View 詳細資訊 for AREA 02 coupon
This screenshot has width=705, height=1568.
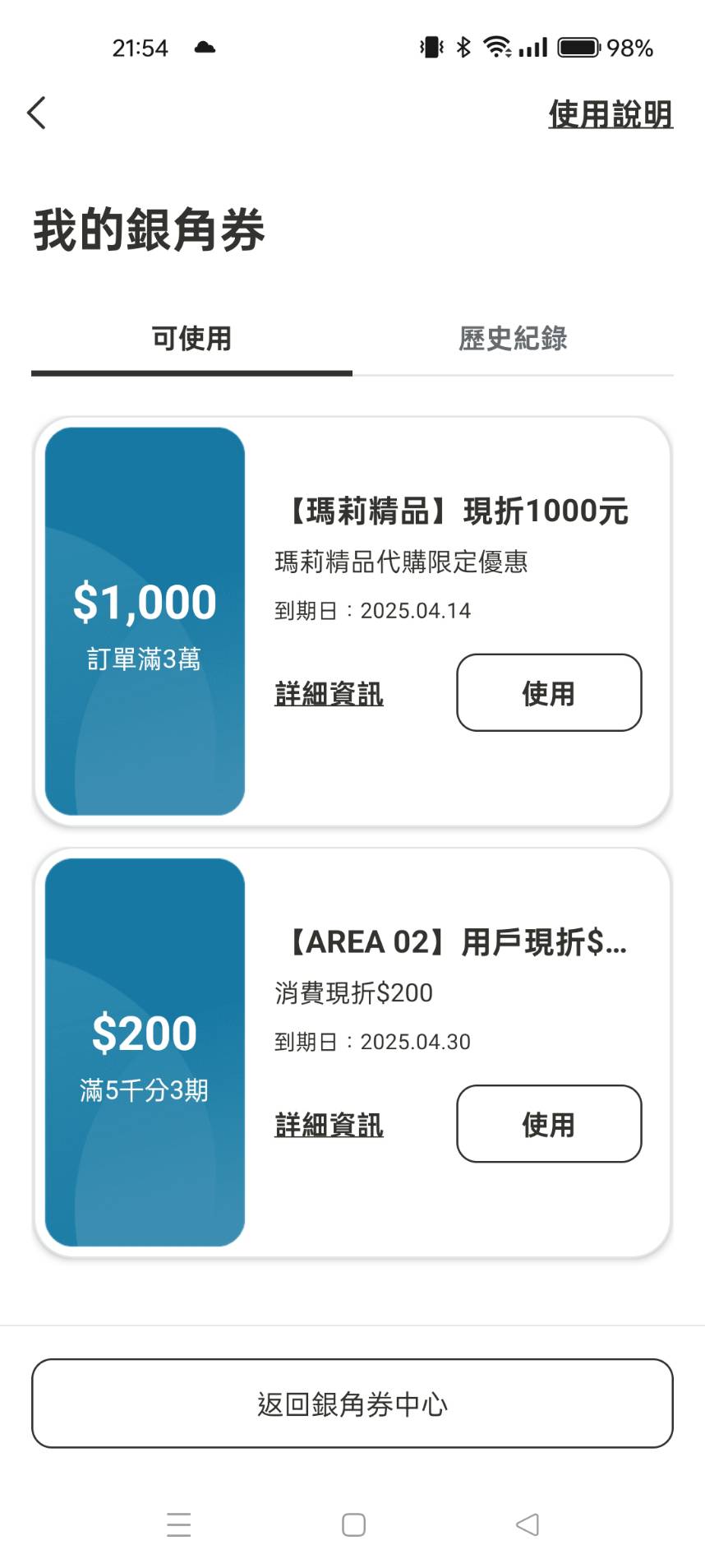(329, 1124)
